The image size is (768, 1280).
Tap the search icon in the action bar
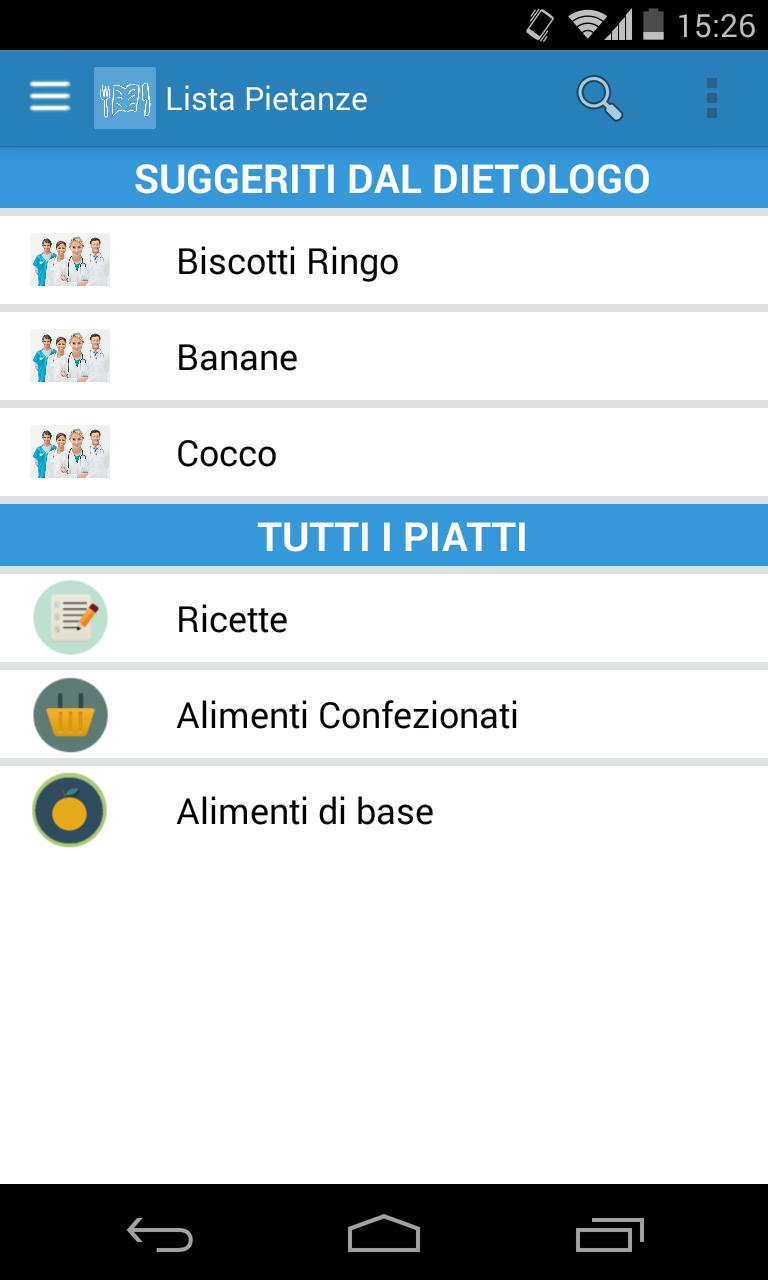point(600,97)
